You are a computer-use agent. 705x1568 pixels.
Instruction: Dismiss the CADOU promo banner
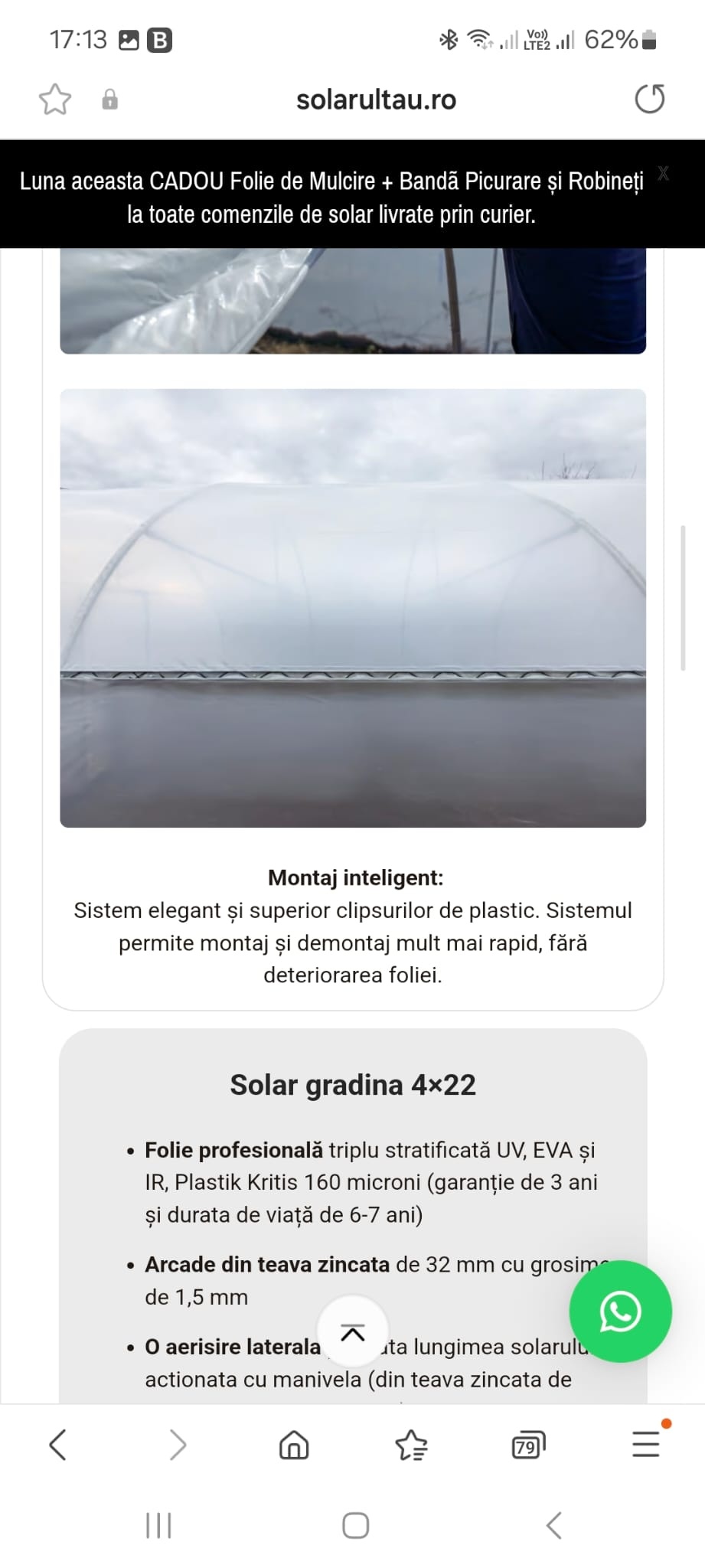[663, 174]
